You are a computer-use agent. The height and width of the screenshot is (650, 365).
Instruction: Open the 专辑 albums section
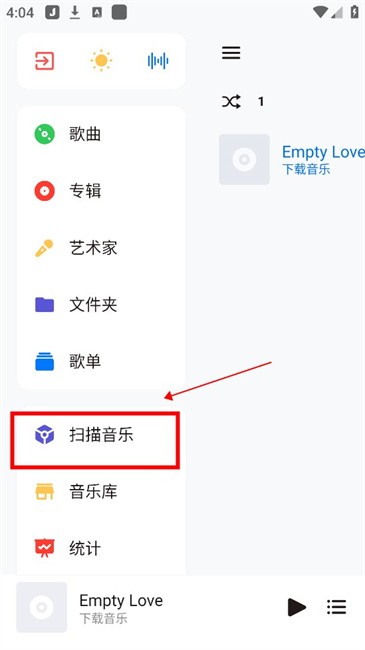coord(102,191)
